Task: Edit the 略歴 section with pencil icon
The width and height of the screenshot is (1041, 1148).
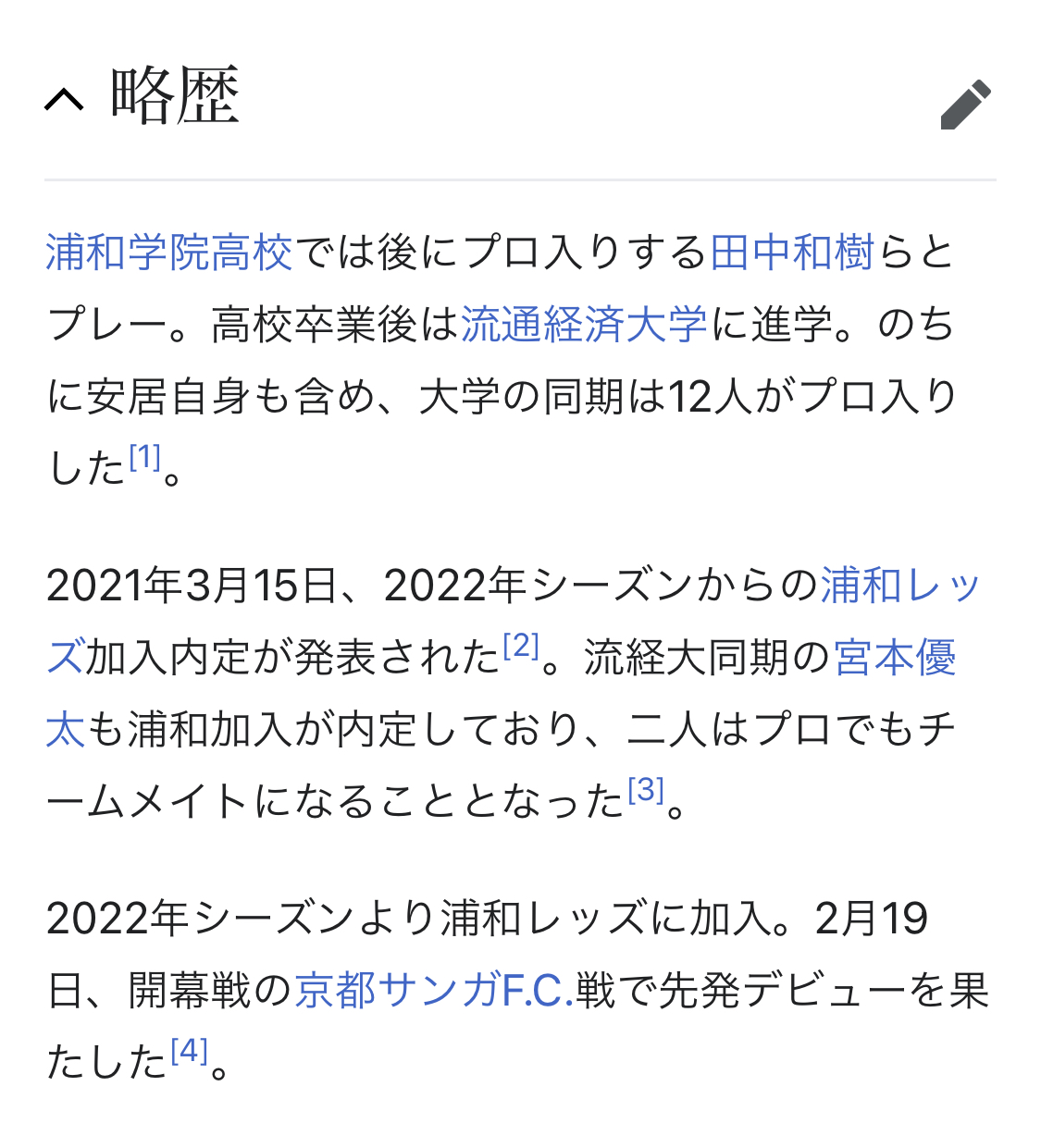Action: click(965, 105)
